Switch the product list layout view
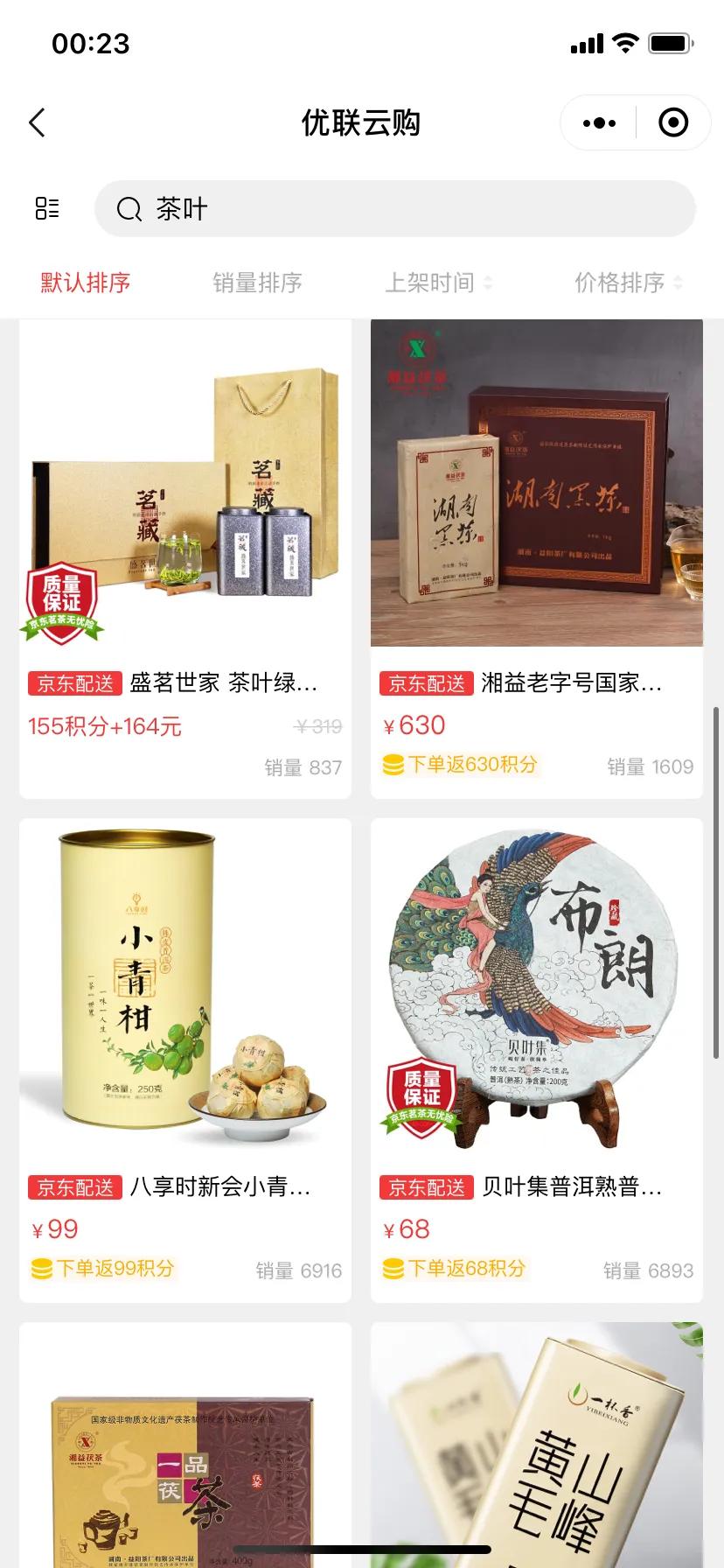 (47, 208)
